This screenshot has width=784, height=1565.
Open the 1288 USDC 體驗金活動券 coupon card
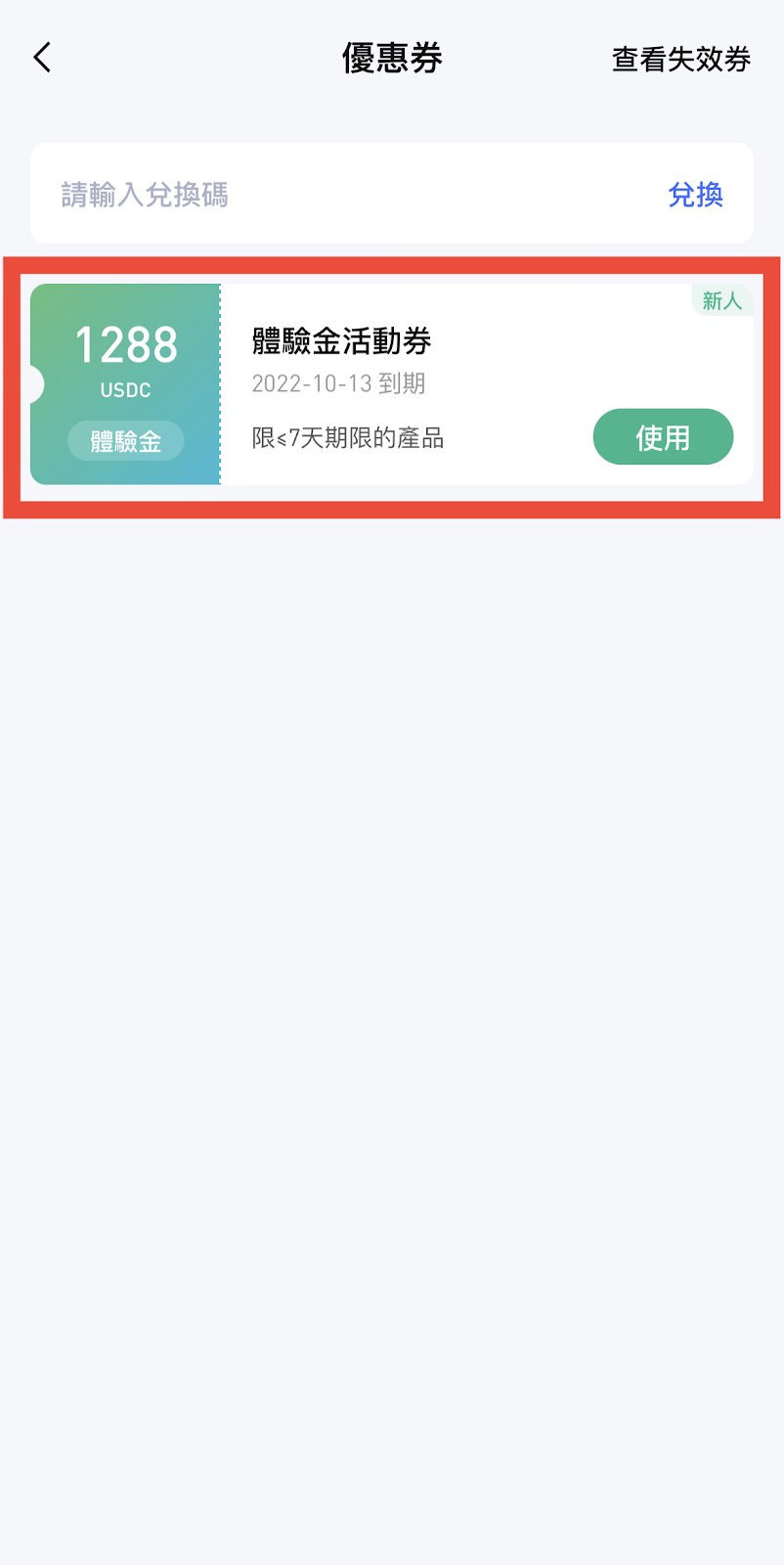[392, 384]
